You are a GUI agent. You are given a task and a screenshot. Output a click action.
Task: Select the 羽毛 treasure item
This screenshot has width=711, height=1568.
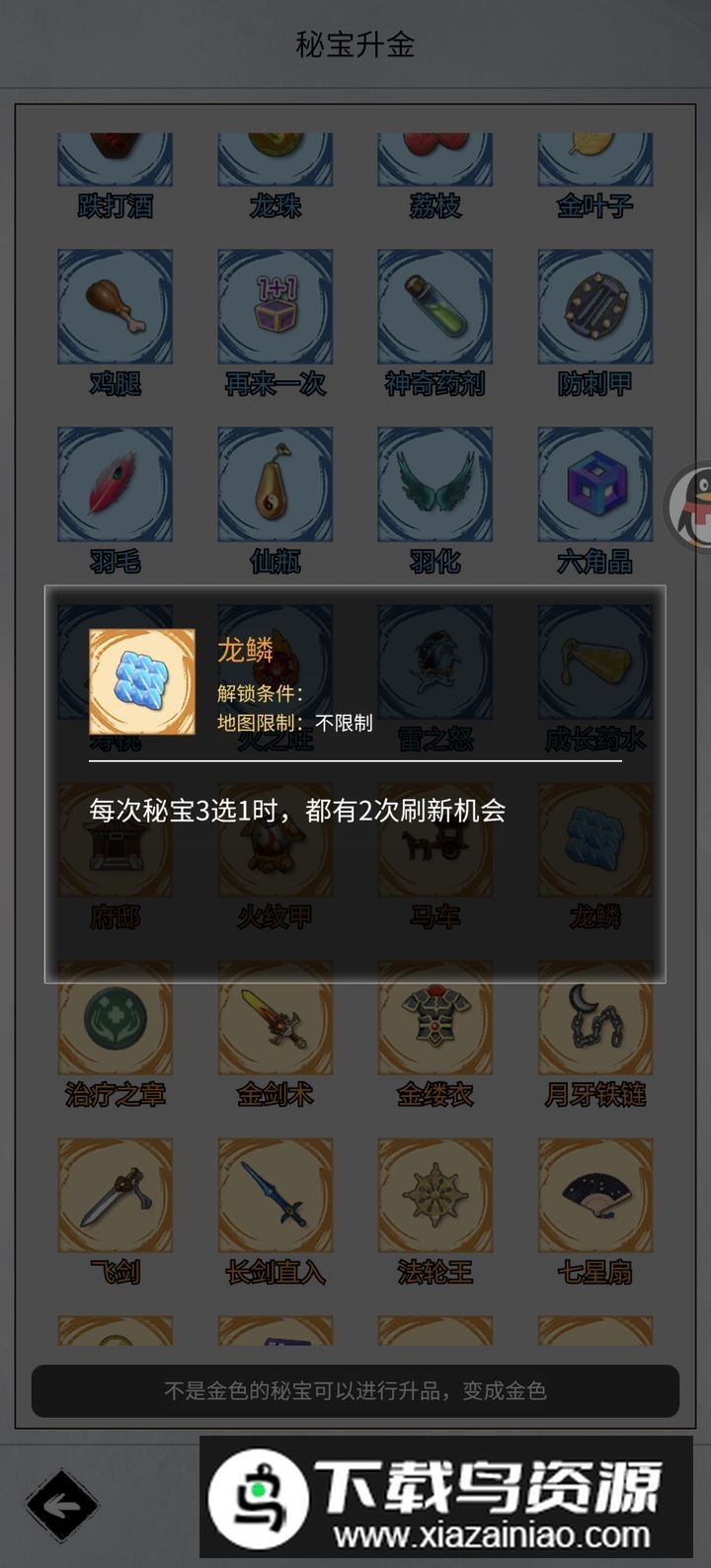coord(116,485)
